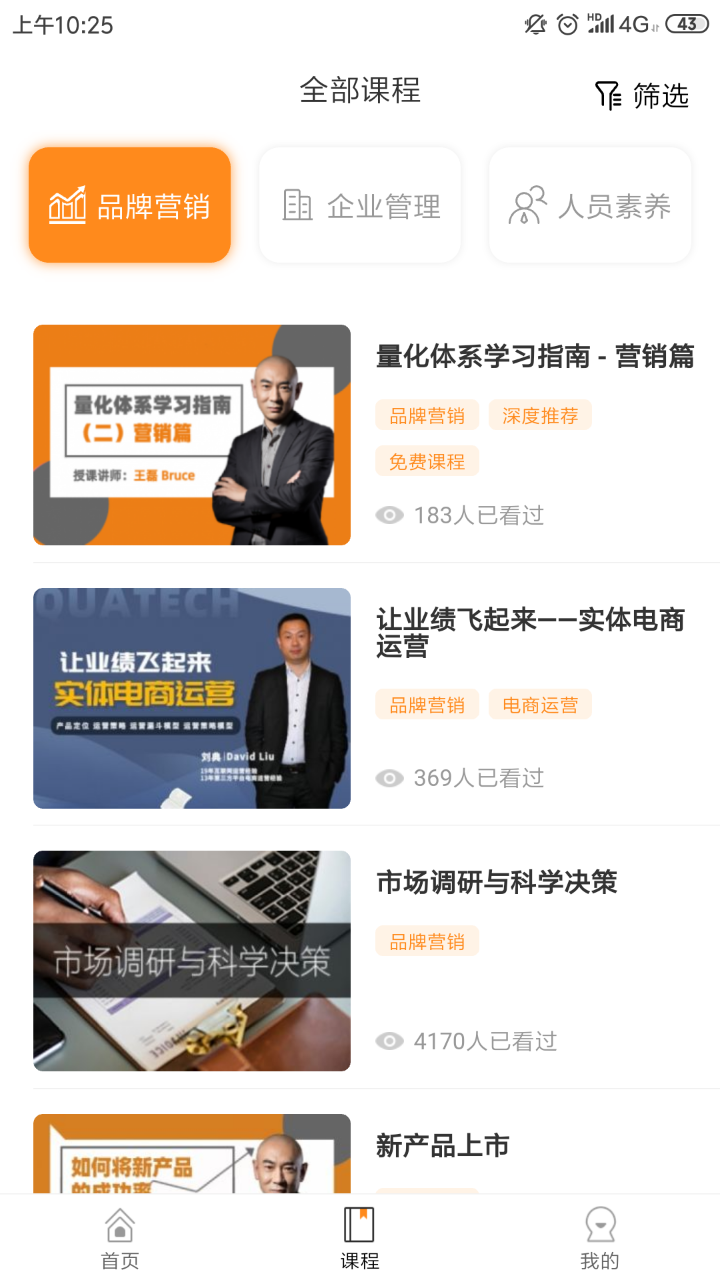Image resolution: width=720 pixels, height=1280 pixels.
Task: Click the 人员素养 people icon
Action: tap(525, 204)
